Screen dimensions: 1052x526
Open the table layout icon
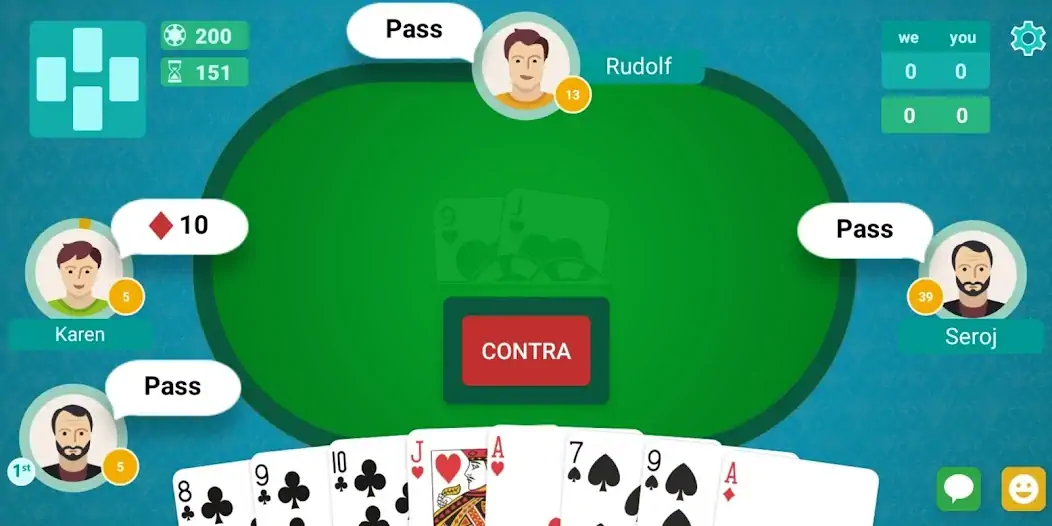(87, 79)
